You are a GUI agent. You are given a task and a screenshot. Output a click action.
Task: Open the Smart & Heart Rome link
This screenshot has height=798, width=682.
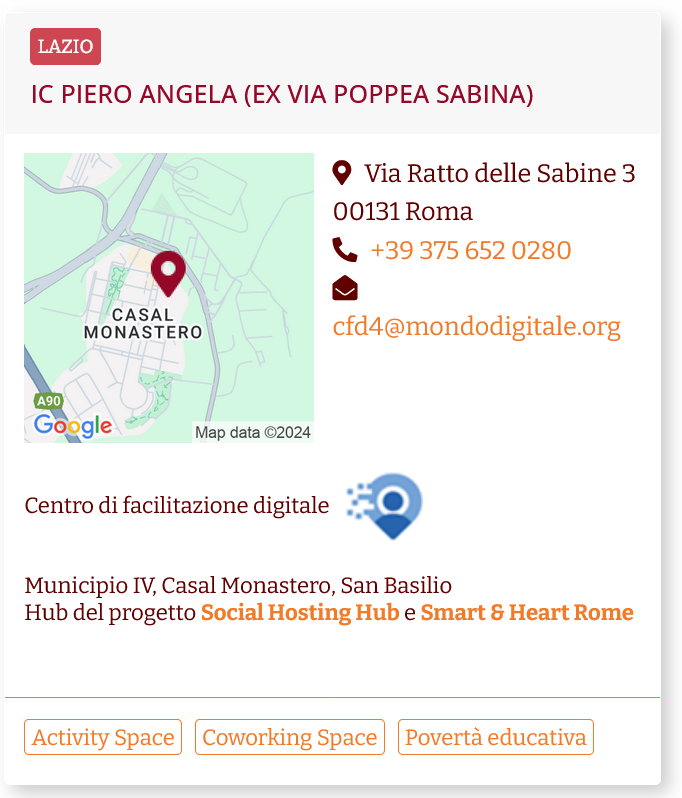tap(526, 613)
